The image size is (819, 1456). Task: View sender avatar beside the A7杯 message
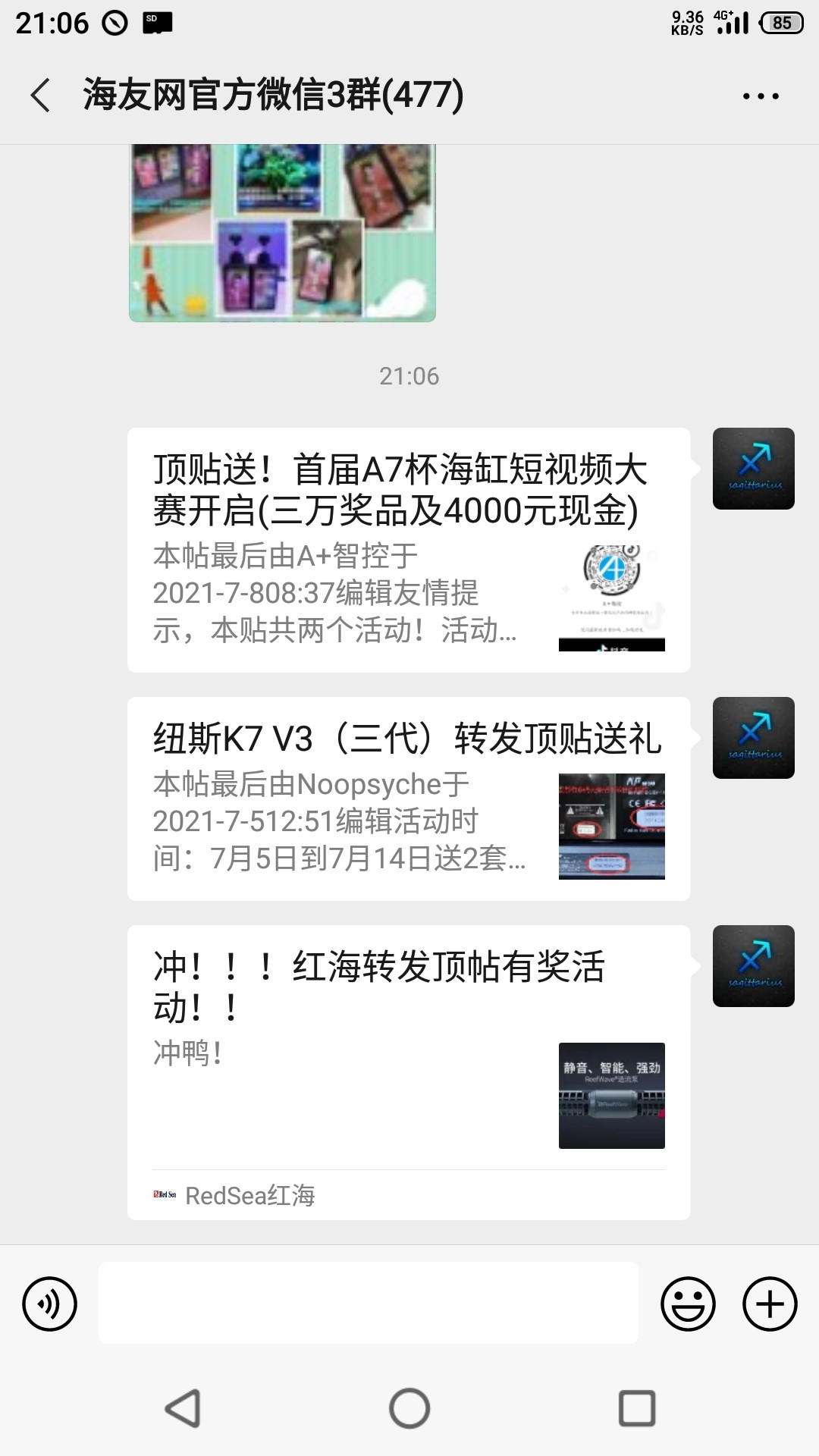pos(753,469)
